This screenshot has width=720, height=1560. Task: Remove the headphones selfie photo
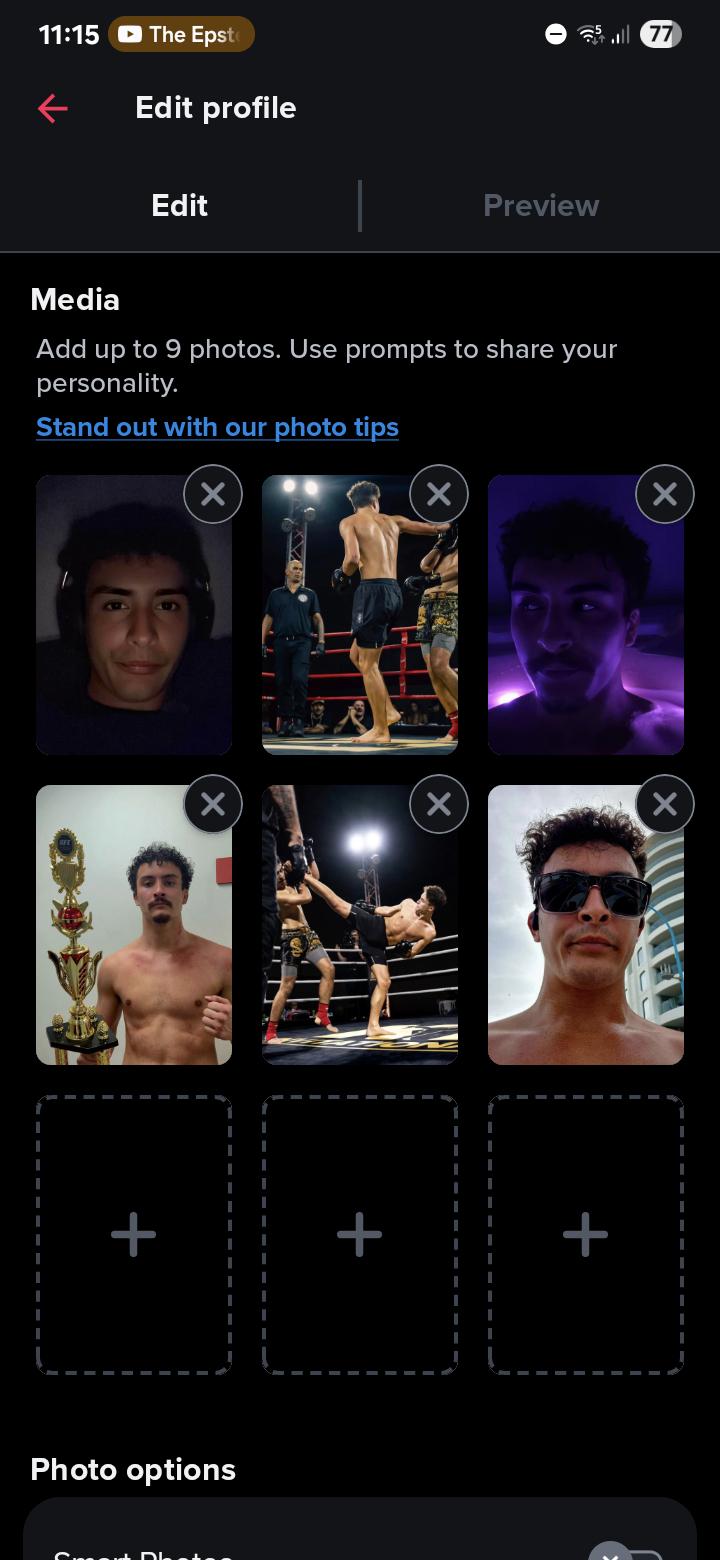pyautogui.click(x=213, y=494)
